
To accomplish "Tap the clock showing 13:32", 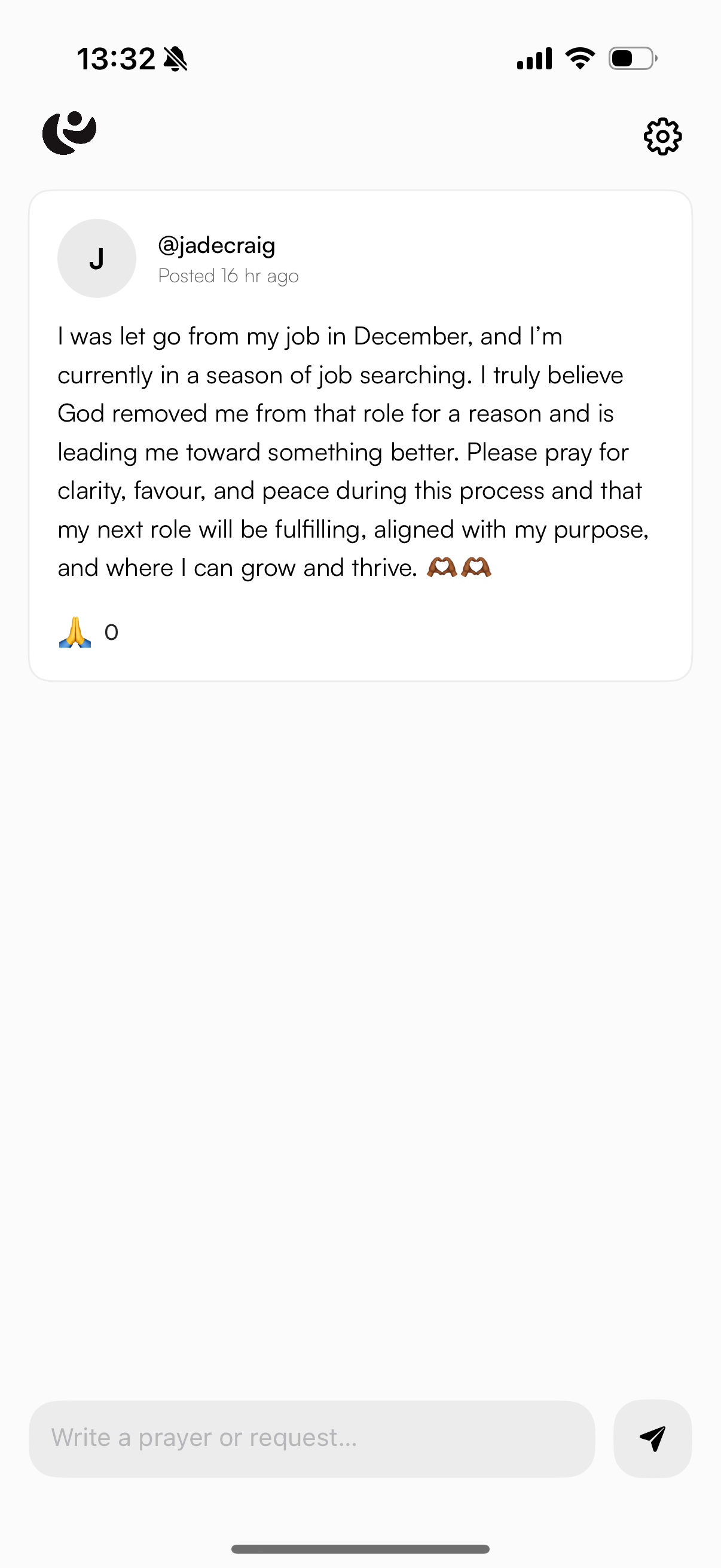I will 117,57.
